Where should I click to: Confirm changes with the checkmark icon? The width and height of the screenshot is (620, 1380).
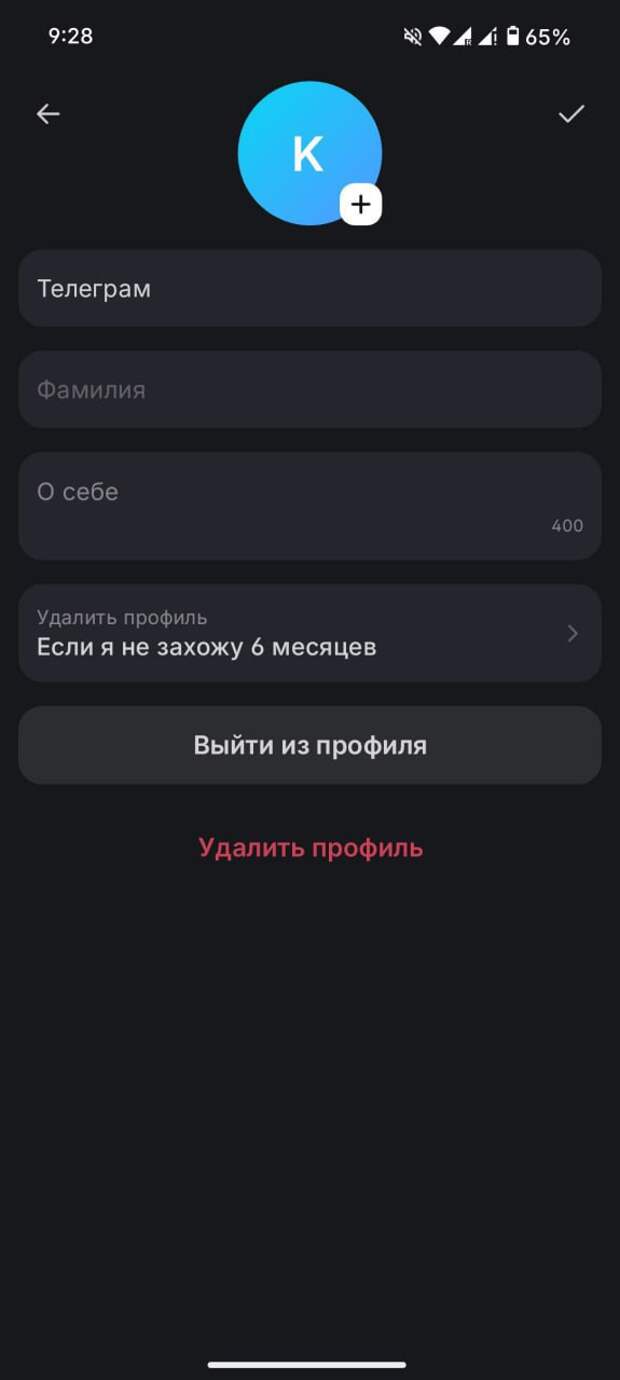pos(571,114)
